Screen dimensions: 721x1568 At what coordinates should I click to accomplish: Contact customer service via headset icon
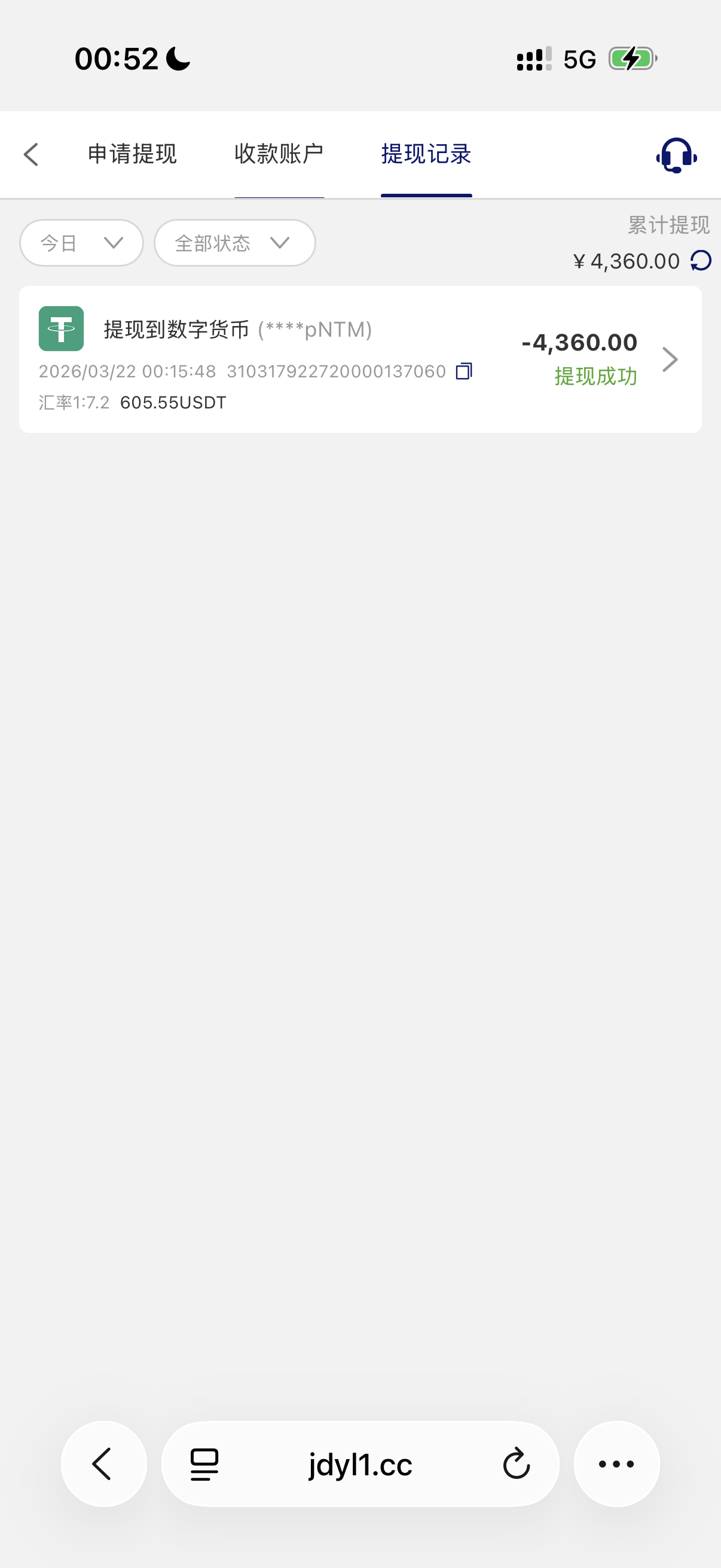tap(676, 156)
